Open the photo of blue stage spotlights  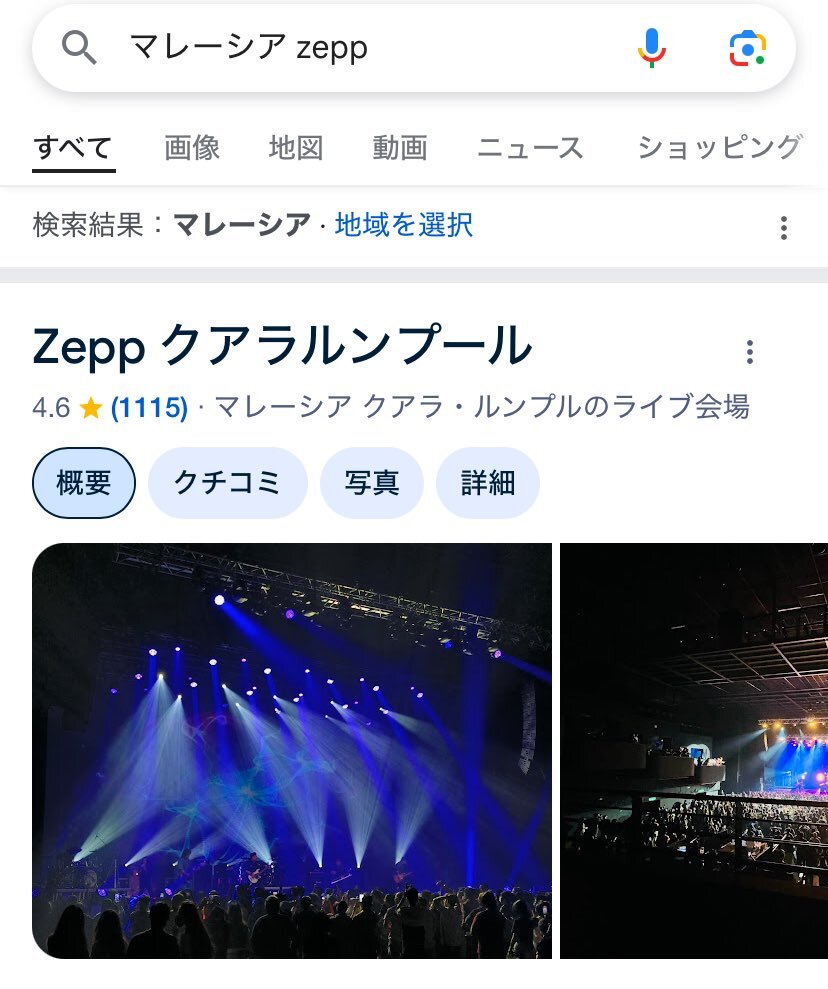coord(292,750)
